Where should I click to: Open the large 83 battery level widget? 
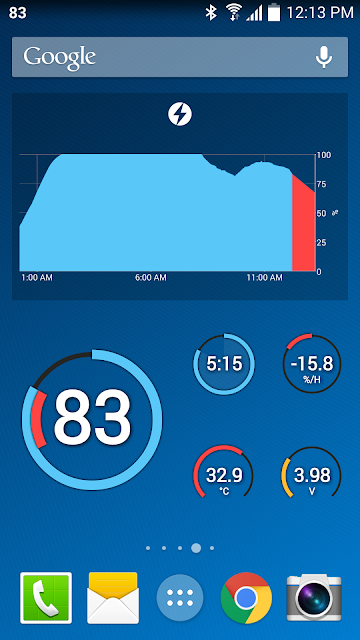pos(92,420)
